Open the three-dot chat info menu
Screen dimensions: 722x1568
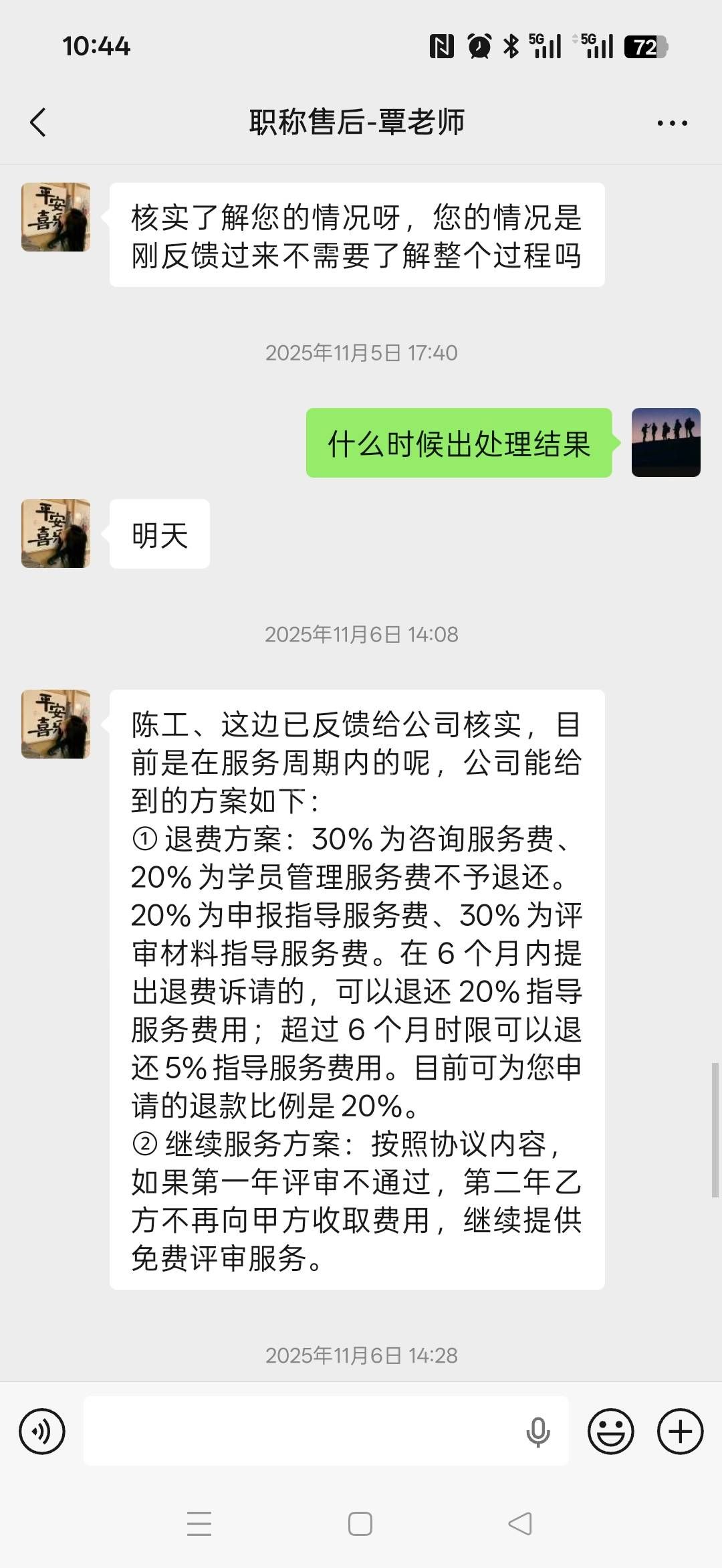(x=671, y=123)
